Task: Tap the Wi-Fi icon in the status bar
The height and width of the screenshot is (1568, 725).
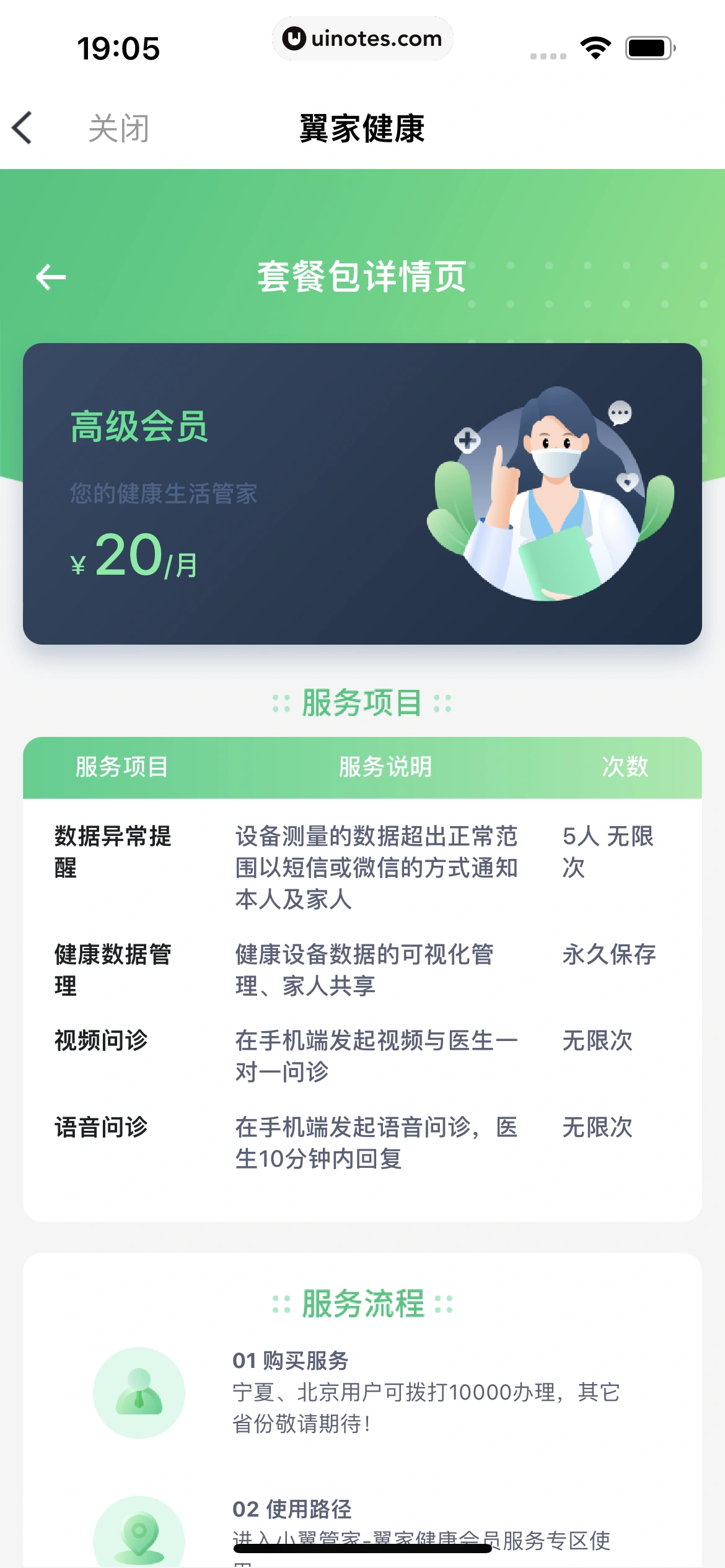Action: [x=595, y=46]
